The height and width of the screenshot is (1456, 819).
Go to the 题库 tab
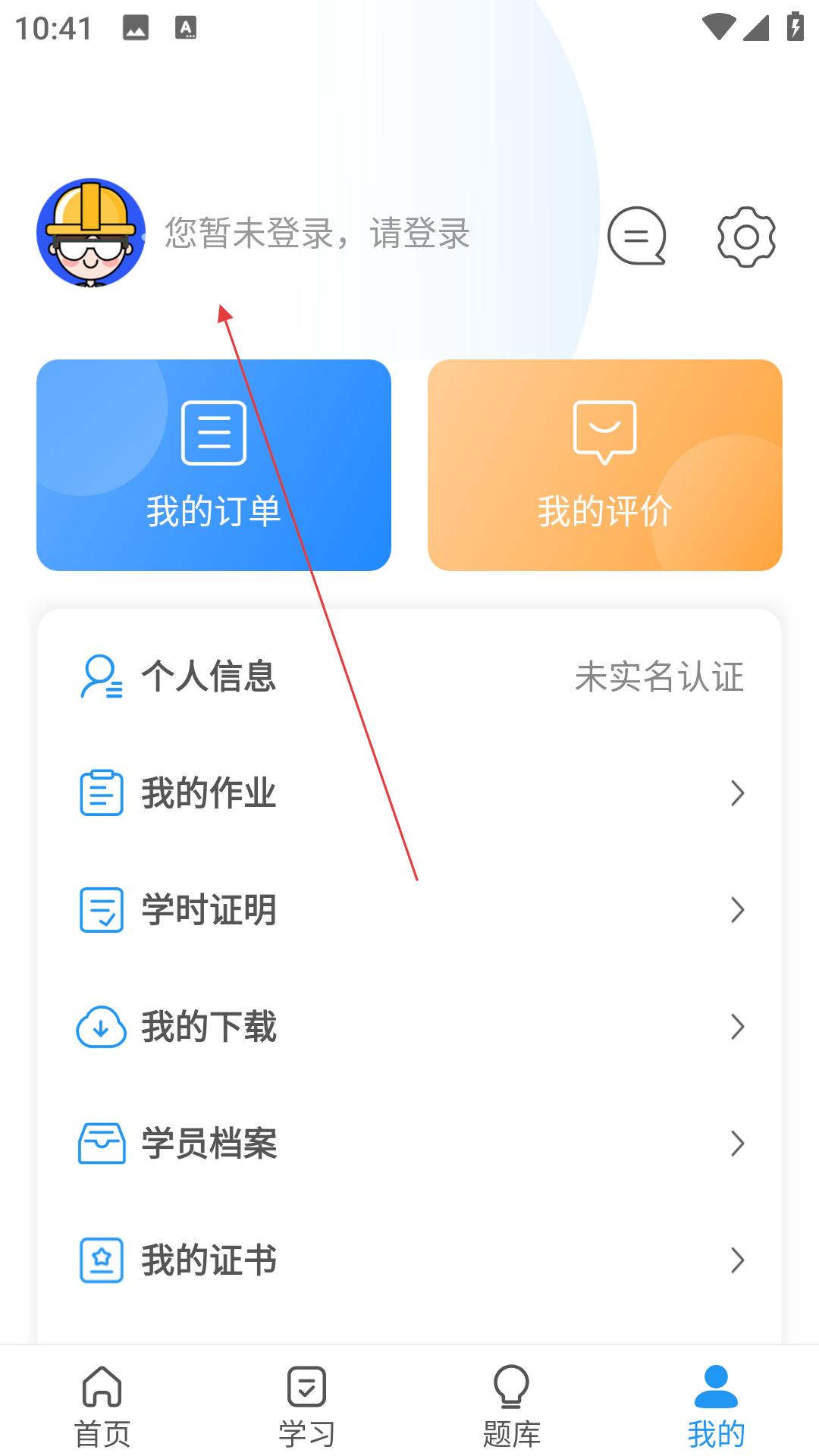(x=512, y=1405)
